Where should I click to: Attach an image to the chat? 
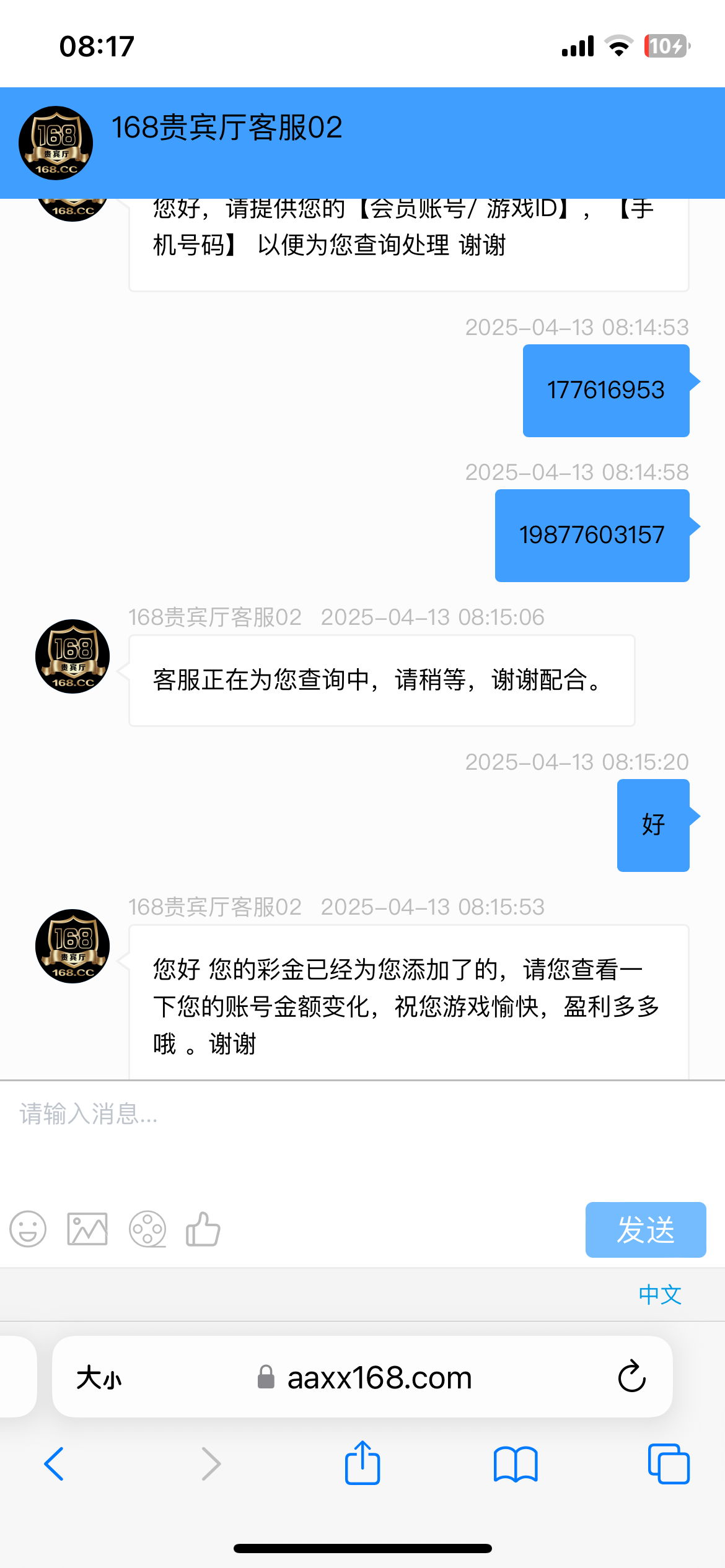[x=87, y=1229]
